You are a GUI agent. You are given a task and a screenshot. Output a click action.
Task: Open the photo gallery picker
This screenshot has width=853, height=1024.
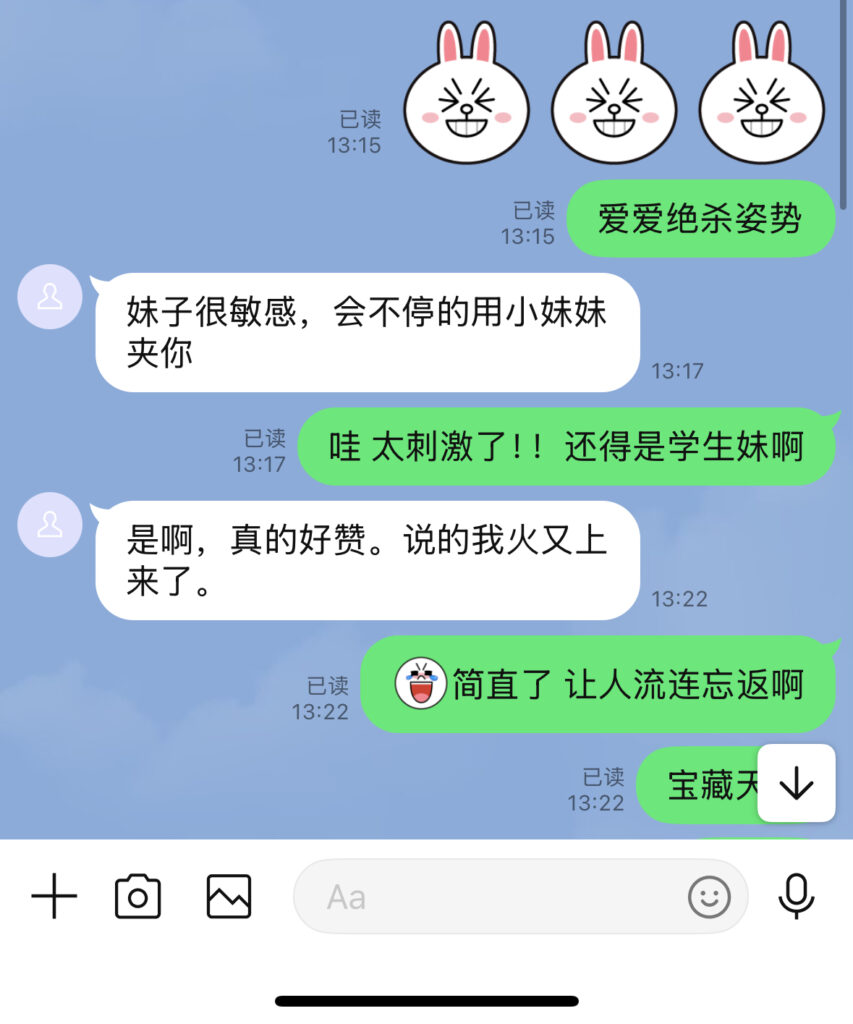click(x=229, y=896)
